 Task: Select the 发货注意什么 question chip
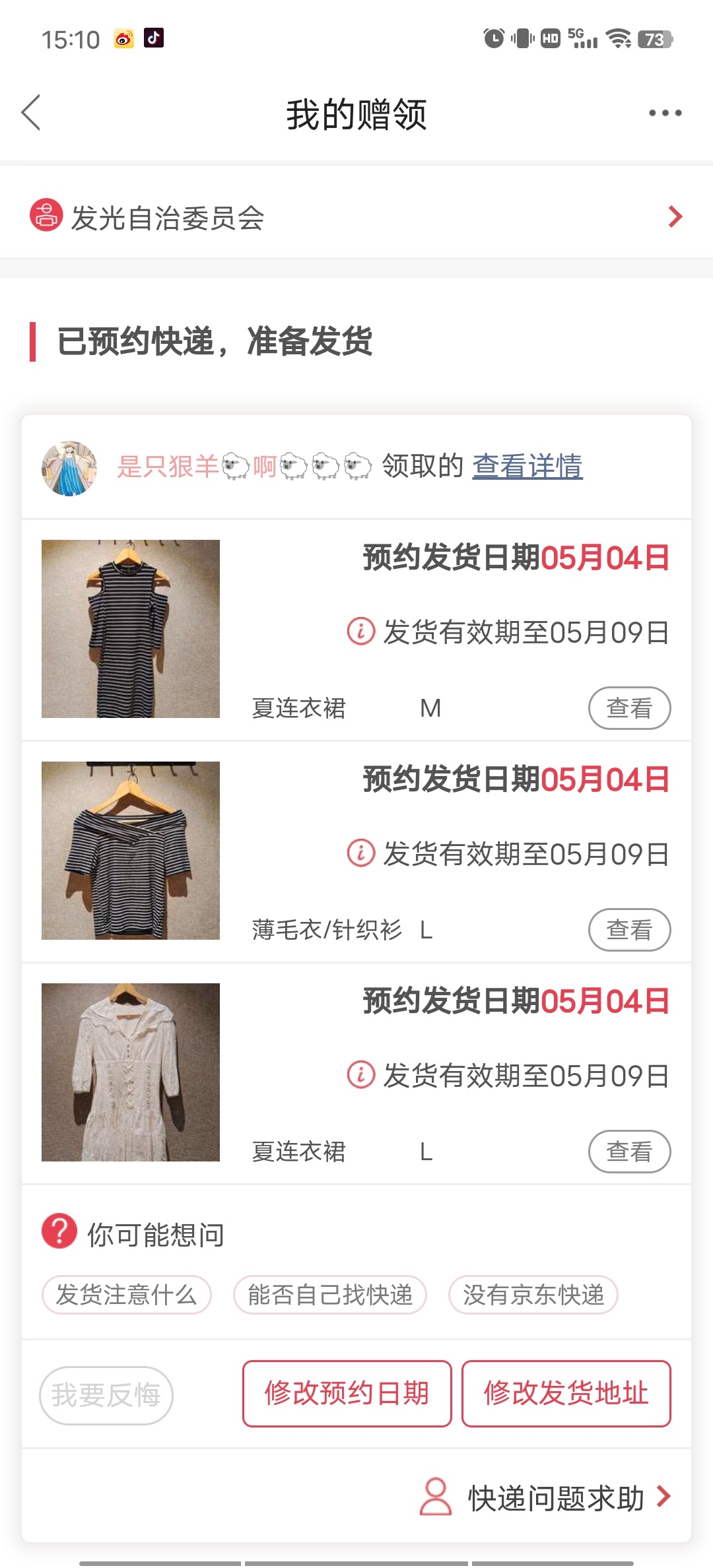coord(126,1295)
